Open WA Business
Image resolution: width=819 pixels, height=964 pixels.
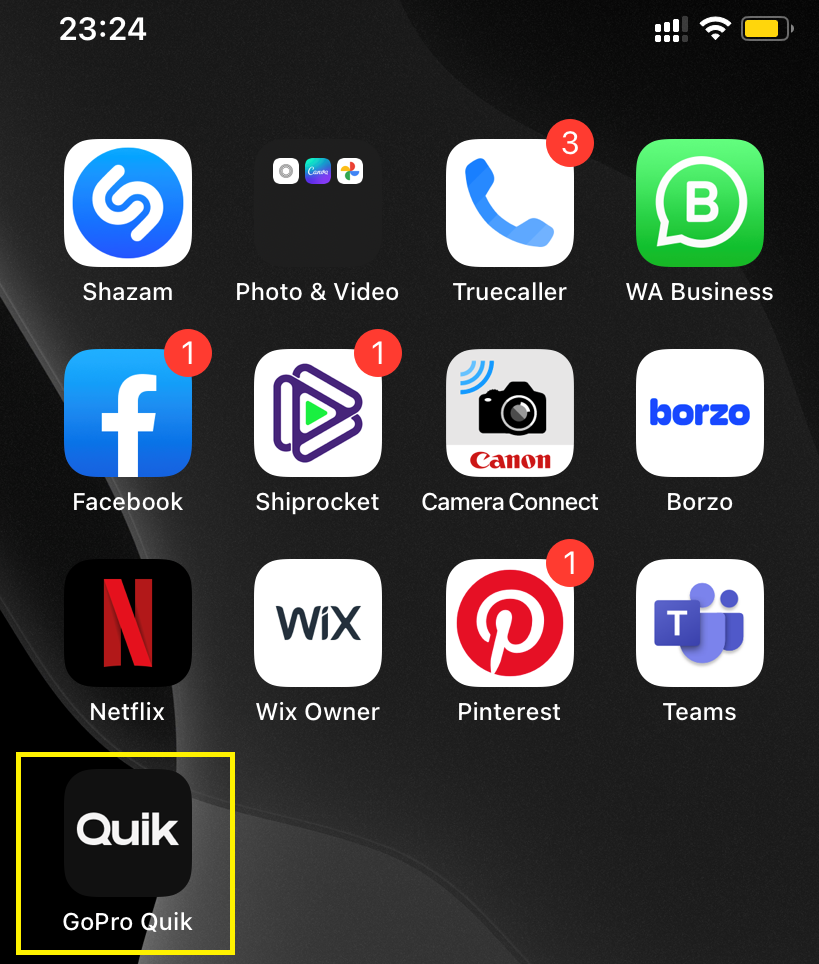point(700,203)
